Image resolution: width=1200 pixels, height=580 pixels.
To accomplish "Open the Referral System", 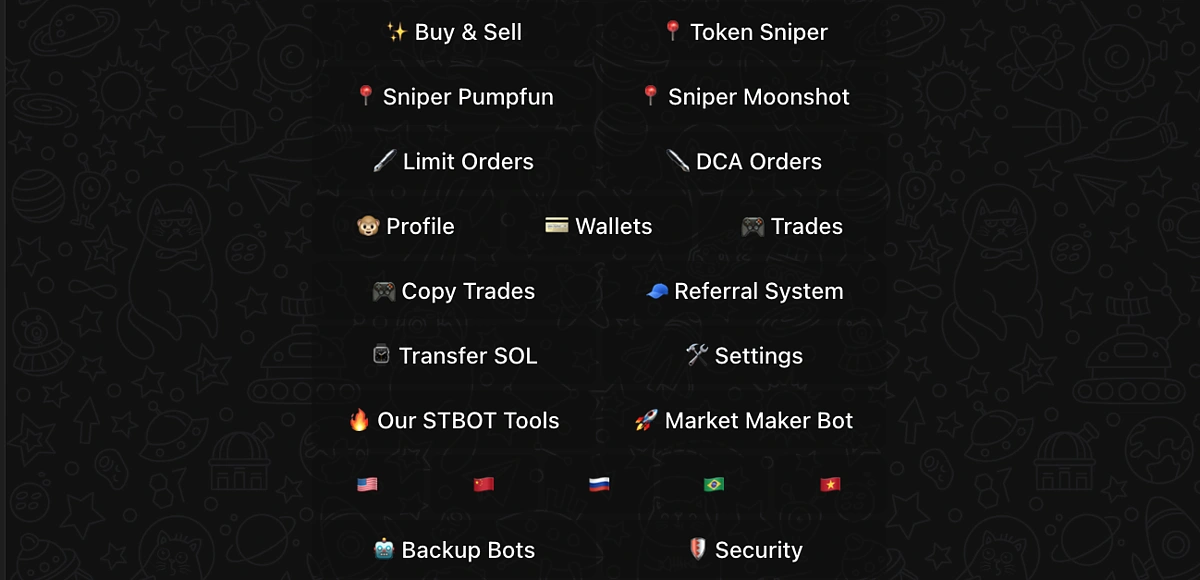I will (x=745, y=292).
